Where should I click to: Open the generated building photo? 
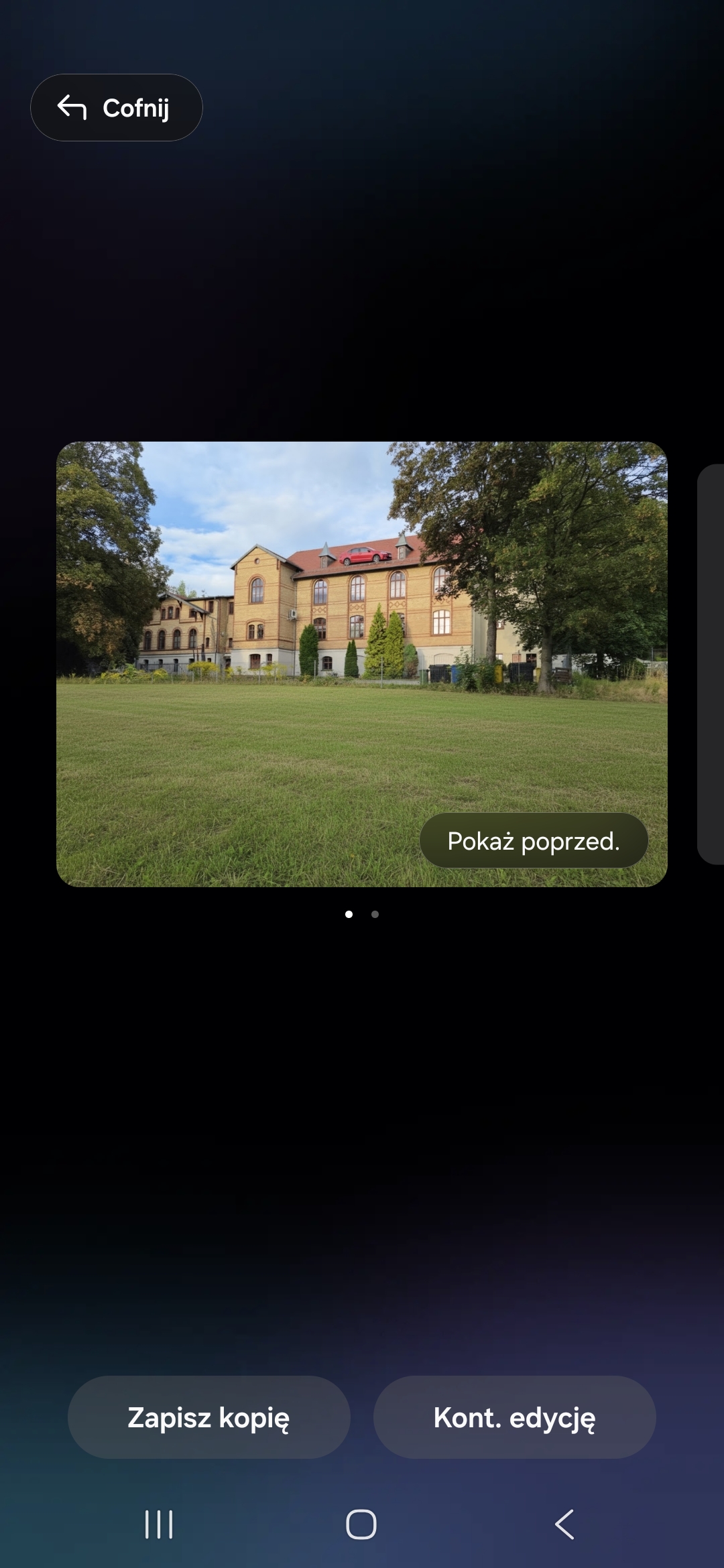pos(362,664)
